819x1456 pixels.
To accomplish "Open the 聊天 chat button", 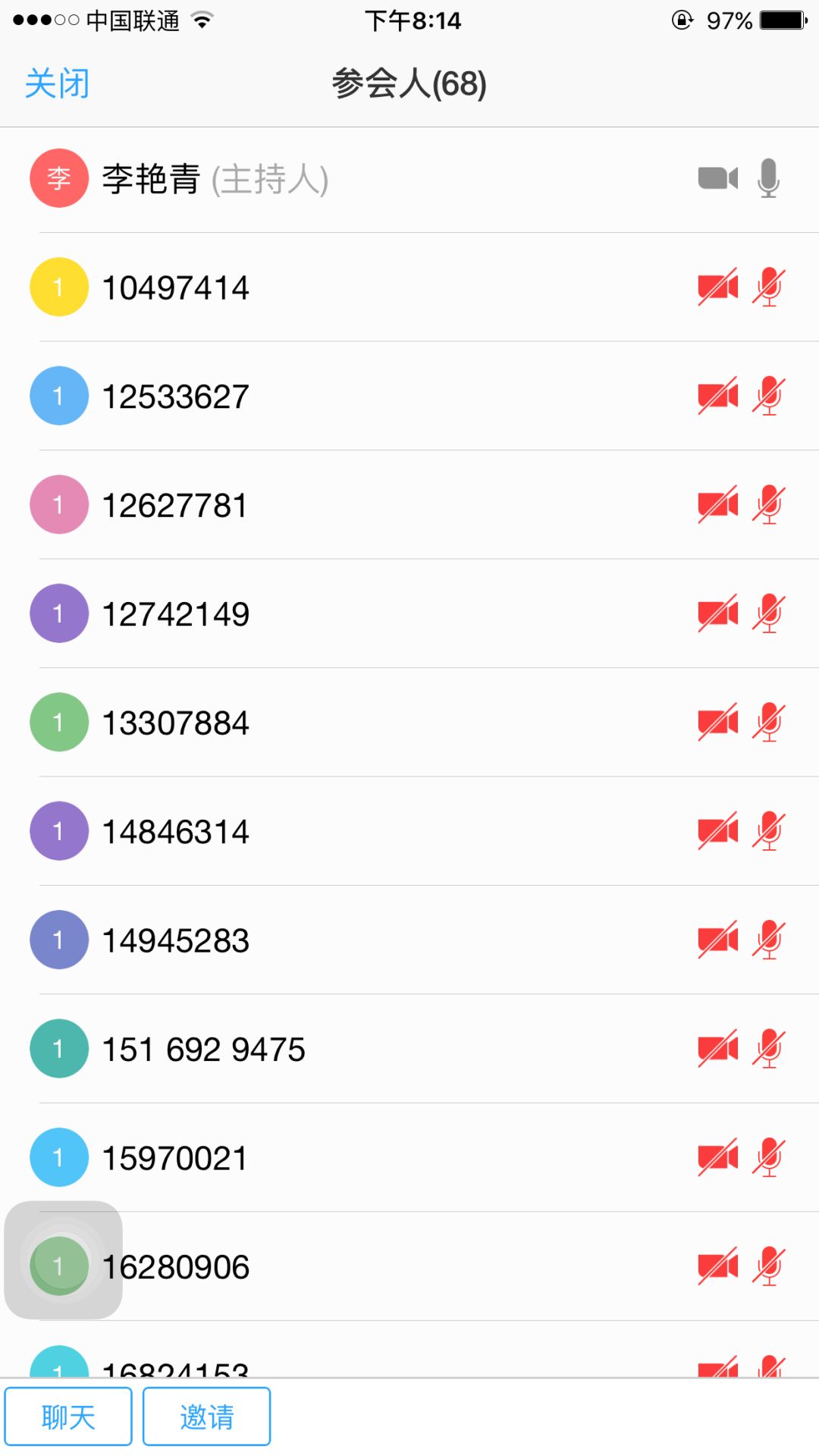I will 68,1416.
